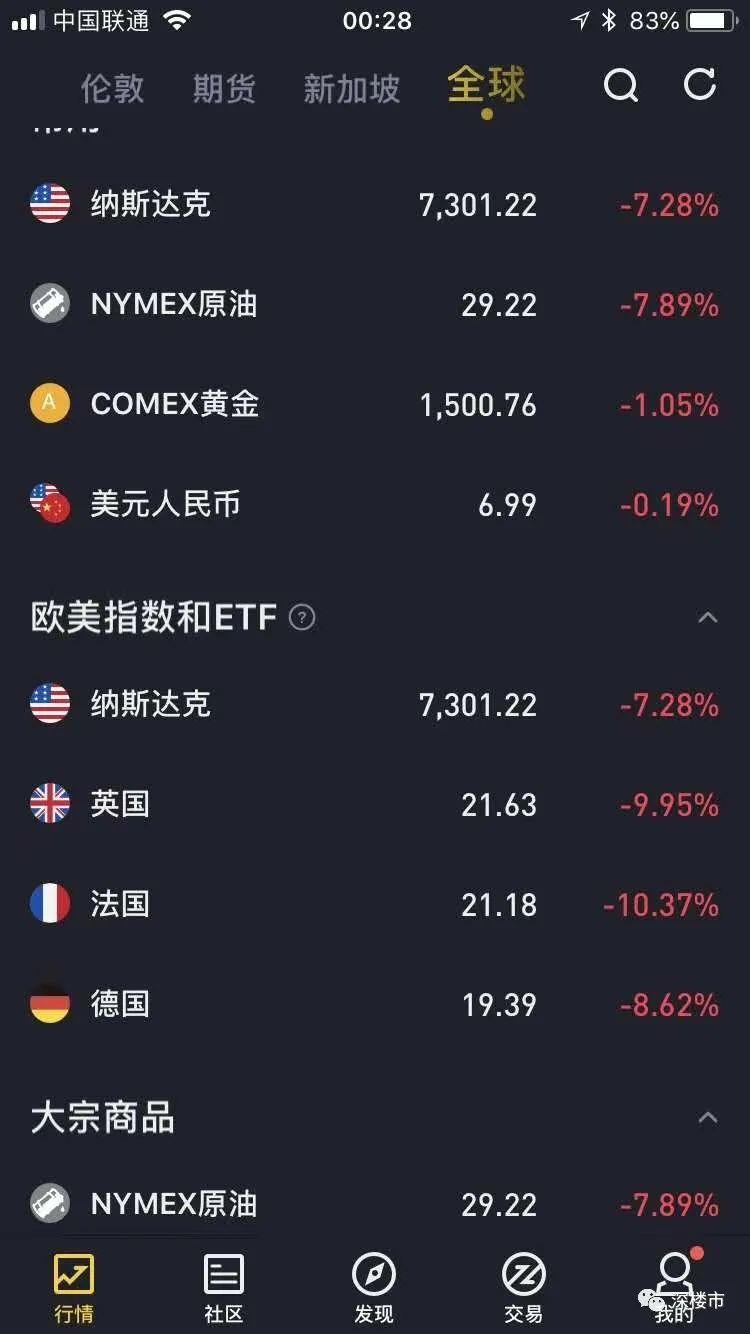The width and height of the screenshot is (750, 1334).
Task: Select the 新加坡 tab
Action: (x=351, y=88)
